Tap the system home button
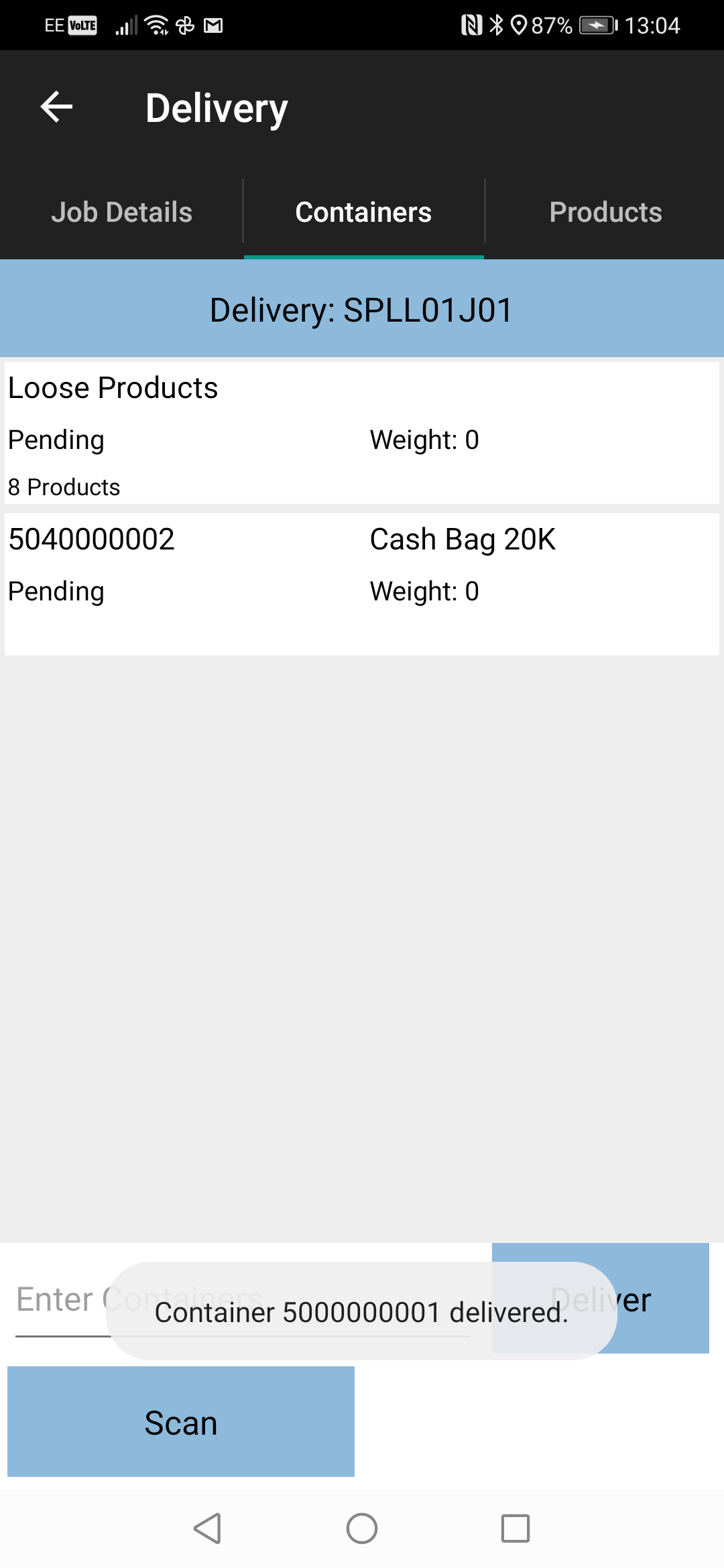 tap(362, 1528)
